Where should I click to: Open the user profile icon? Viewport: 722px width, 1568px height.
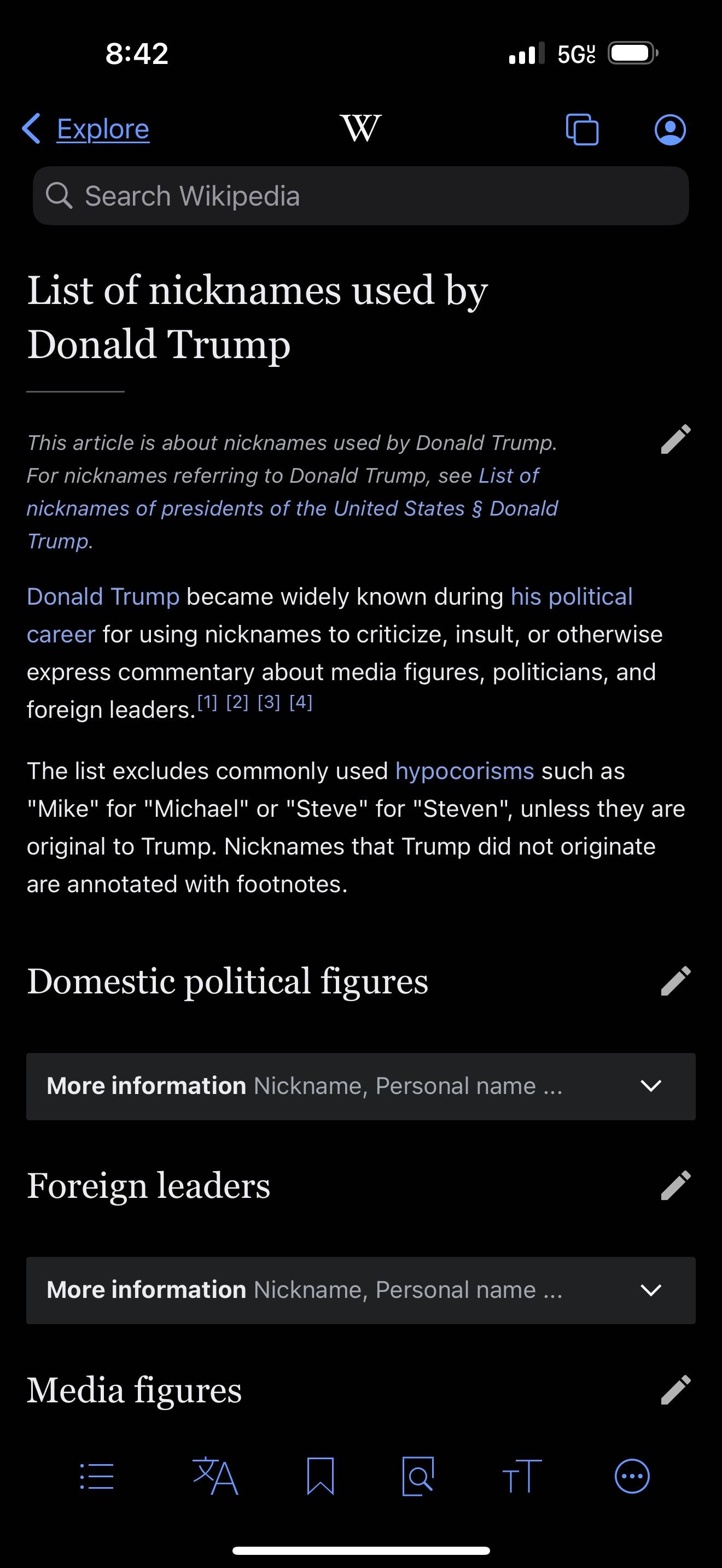670,129
